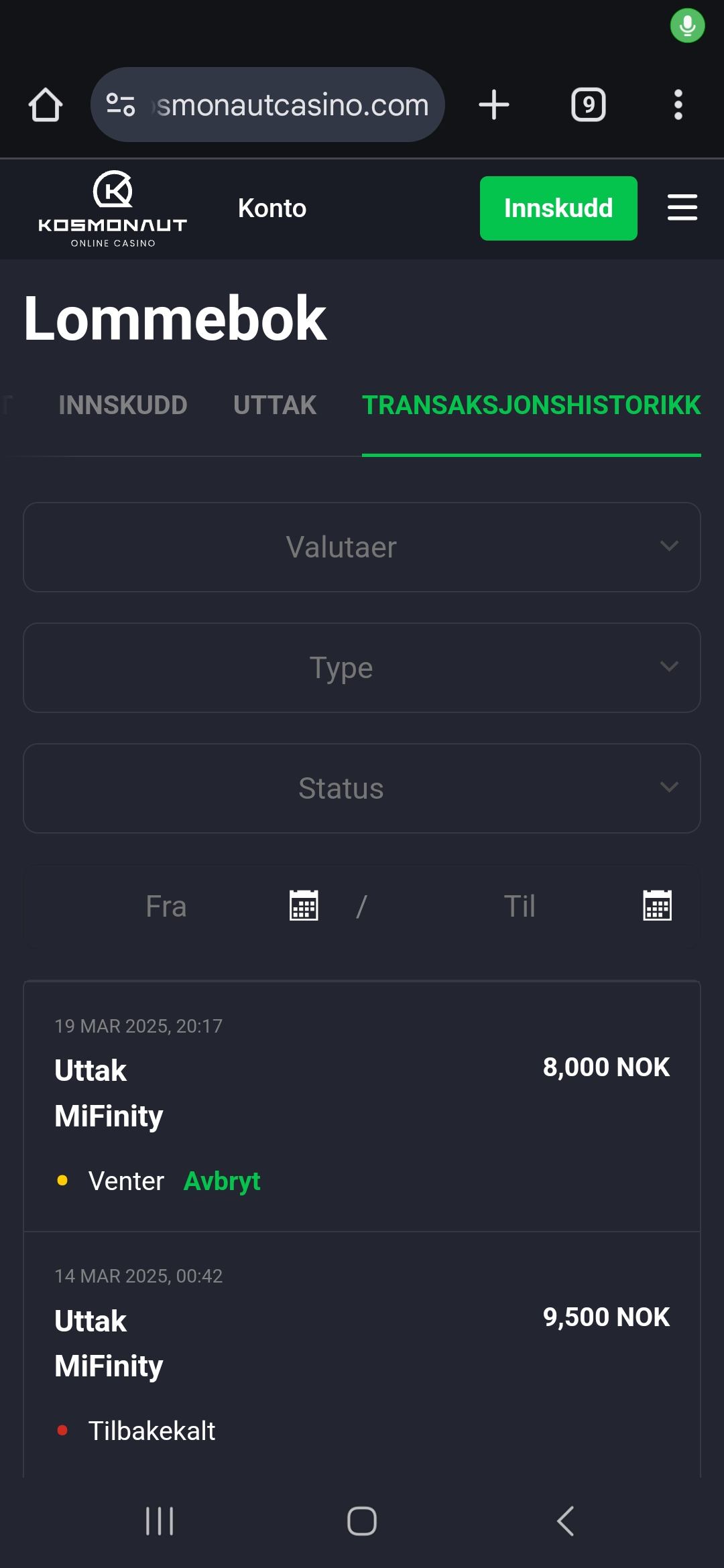This screenshot has width=724, height=1568.
Task: Pick a Fra start date
Action: [303, 906]
